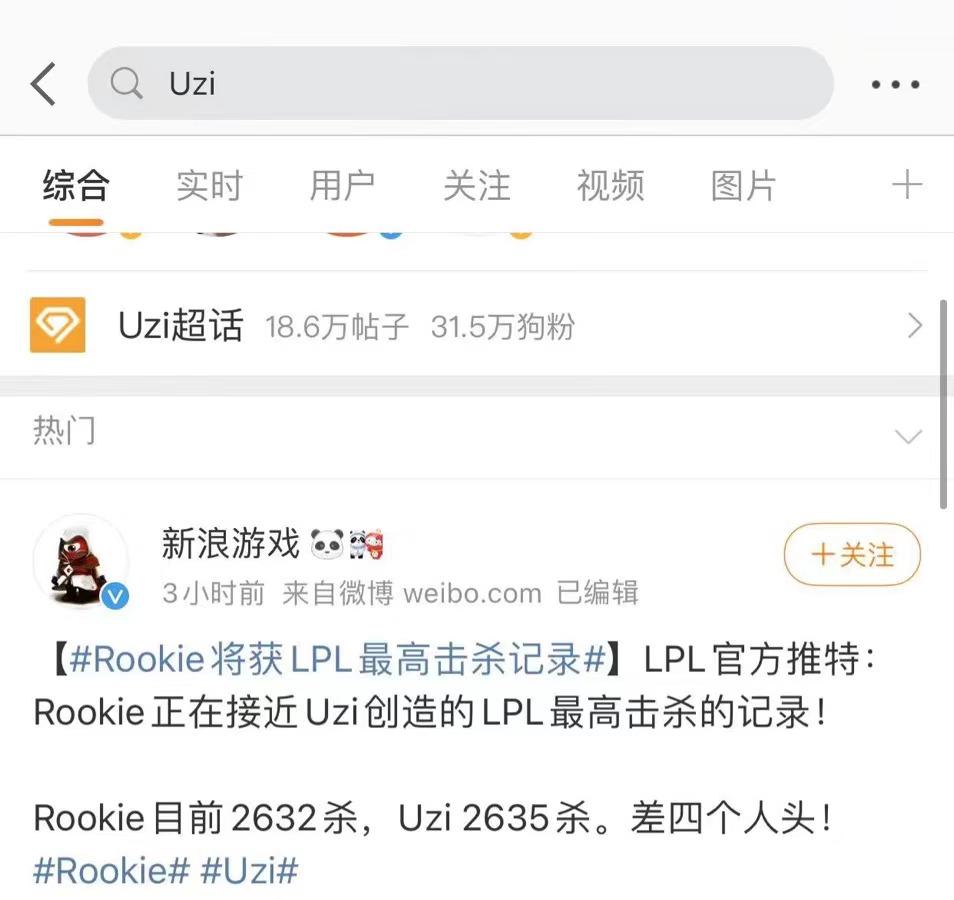Switch to the 图片 tab
This screenshot has height=900, width=954.
click(743, 186)
